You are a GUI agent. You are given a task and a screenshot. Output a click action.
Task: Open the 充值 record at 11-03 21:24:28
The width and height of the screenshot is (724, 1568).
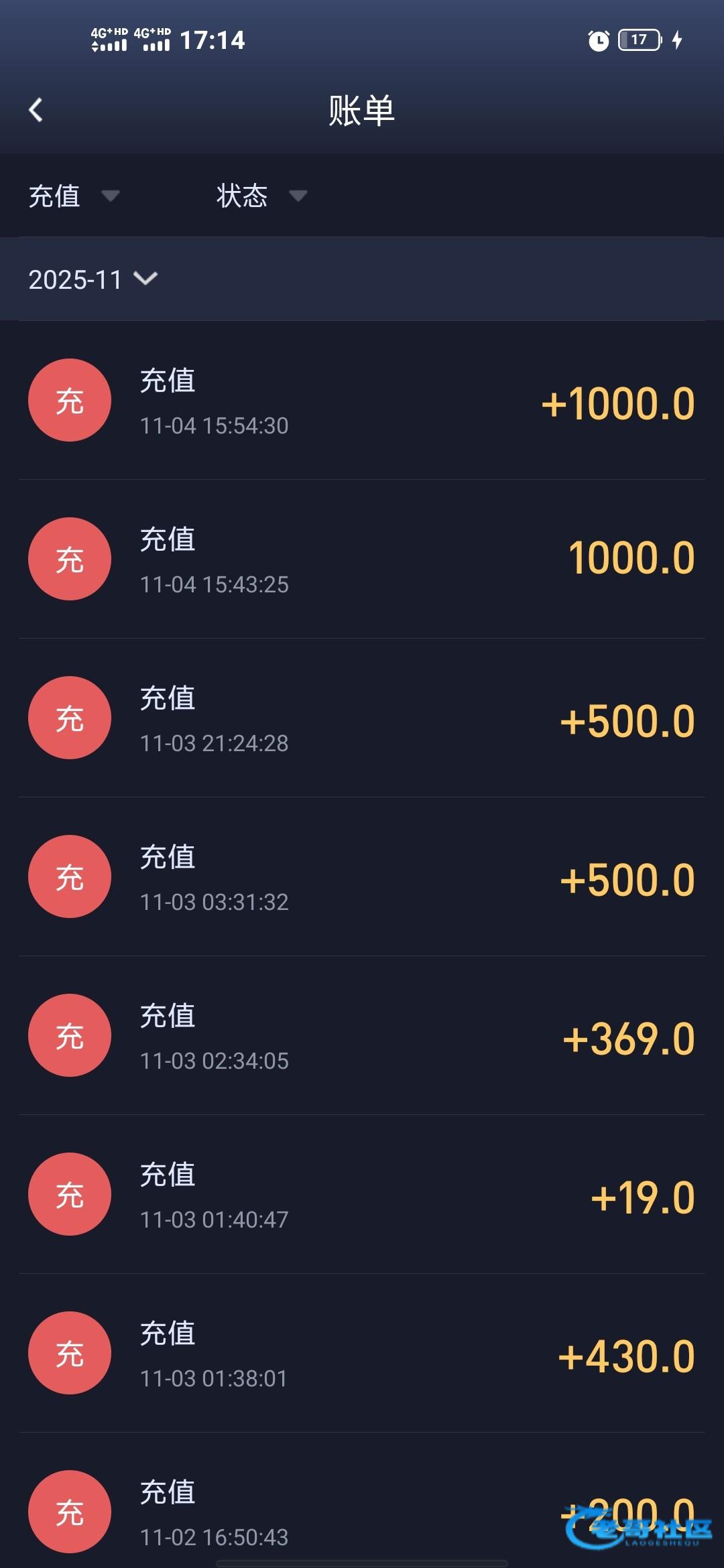362,718
